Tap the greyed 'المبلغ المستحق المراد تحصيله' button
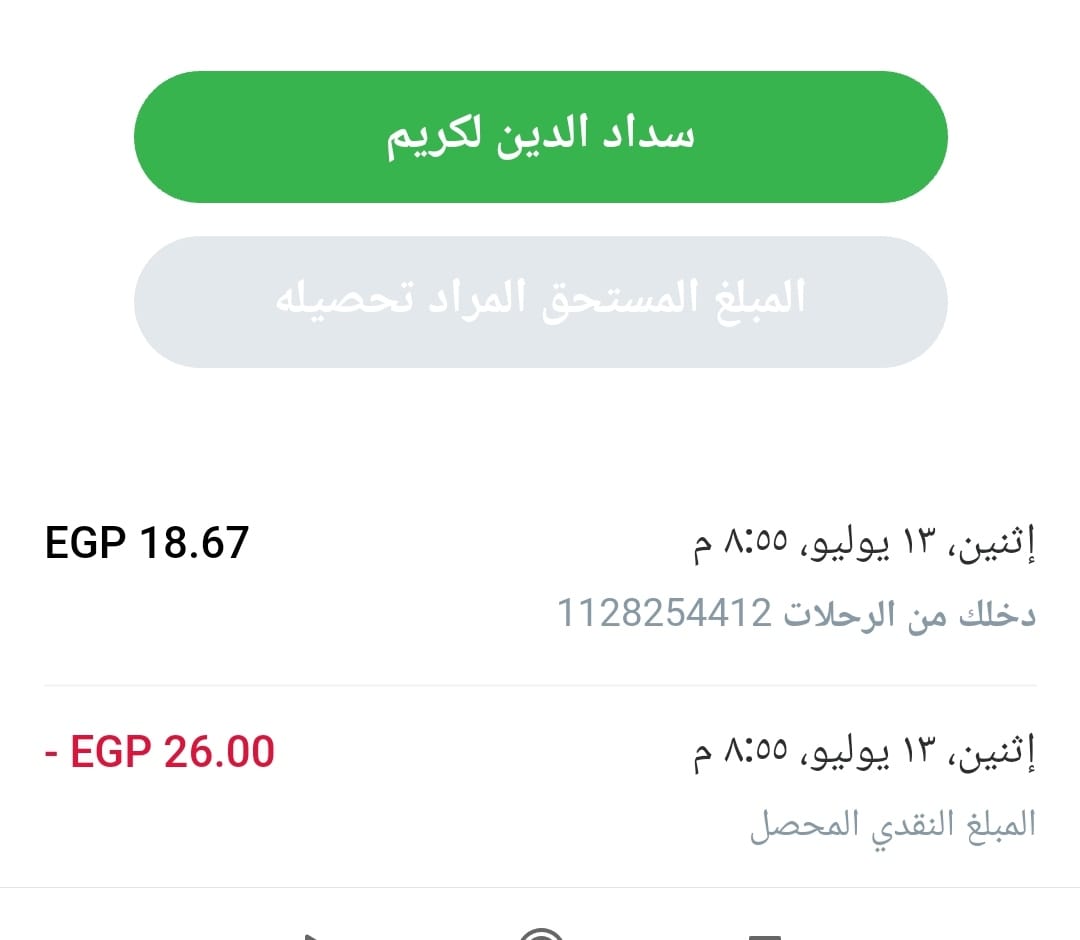1080x940 pixels. (x=541, y=302)
